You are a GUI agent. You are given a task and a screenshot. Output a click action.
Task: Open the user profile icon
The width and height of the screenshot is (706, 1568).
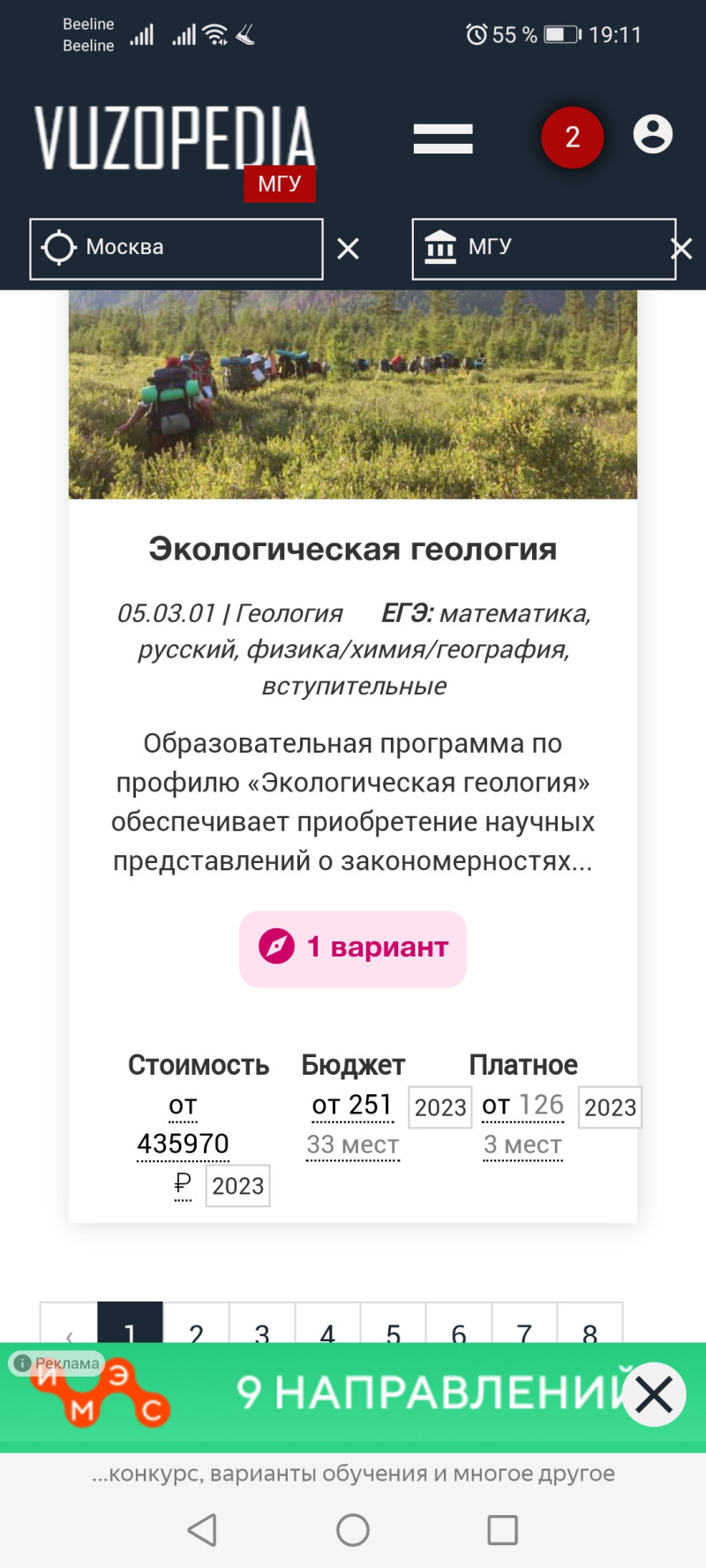pos(653,134)
